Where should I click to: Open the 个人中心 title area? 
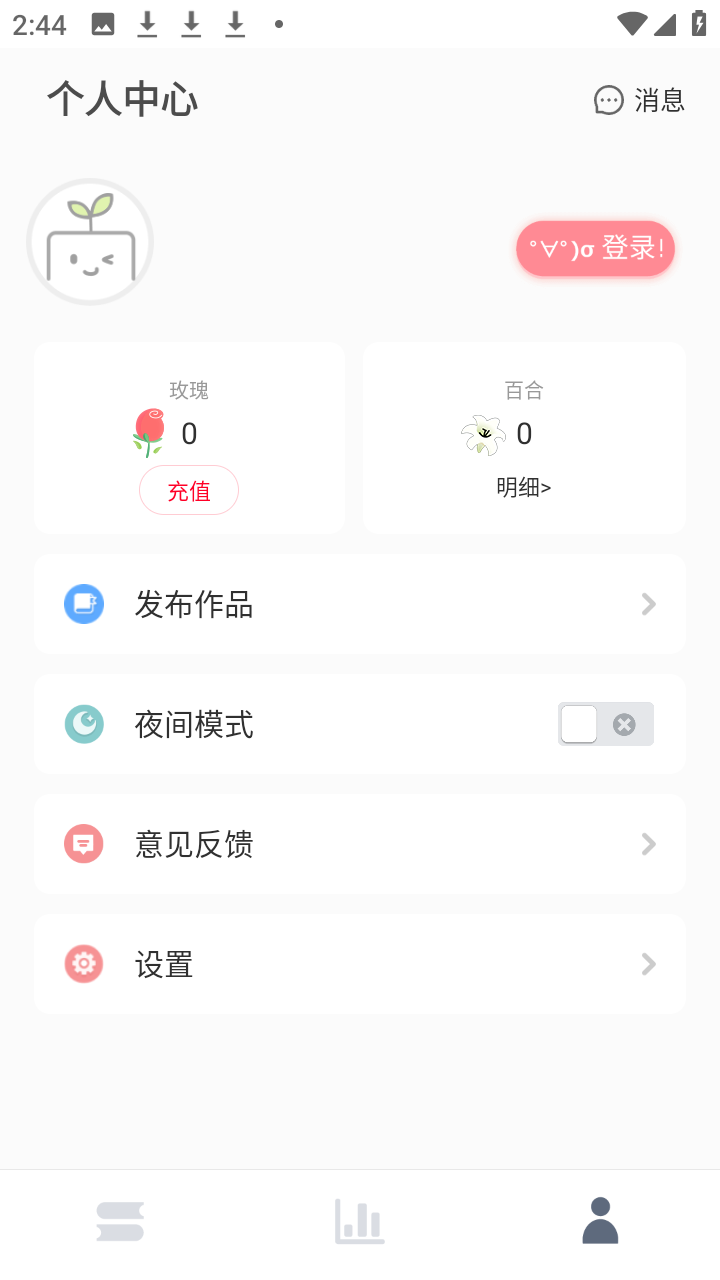tap(122, 100)
